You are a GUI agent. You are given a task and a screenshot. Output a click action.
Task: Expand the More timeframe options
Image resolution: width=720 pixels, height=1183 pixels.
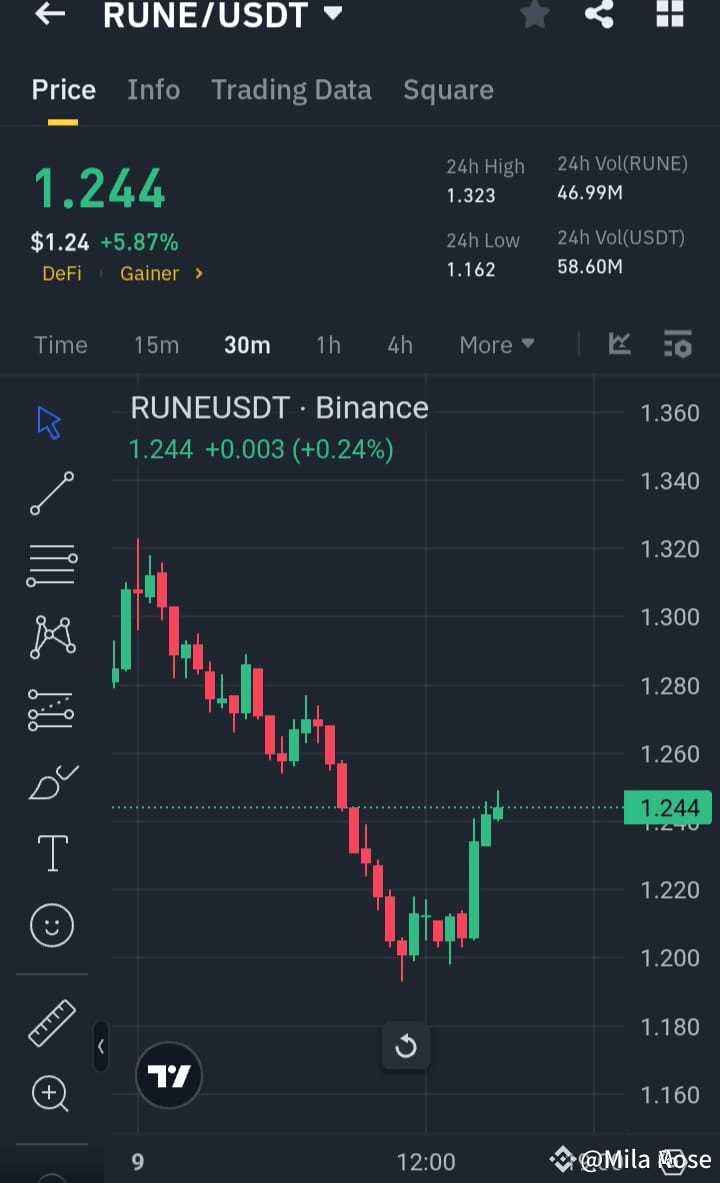pyautogui.click(x=496, y=344)
